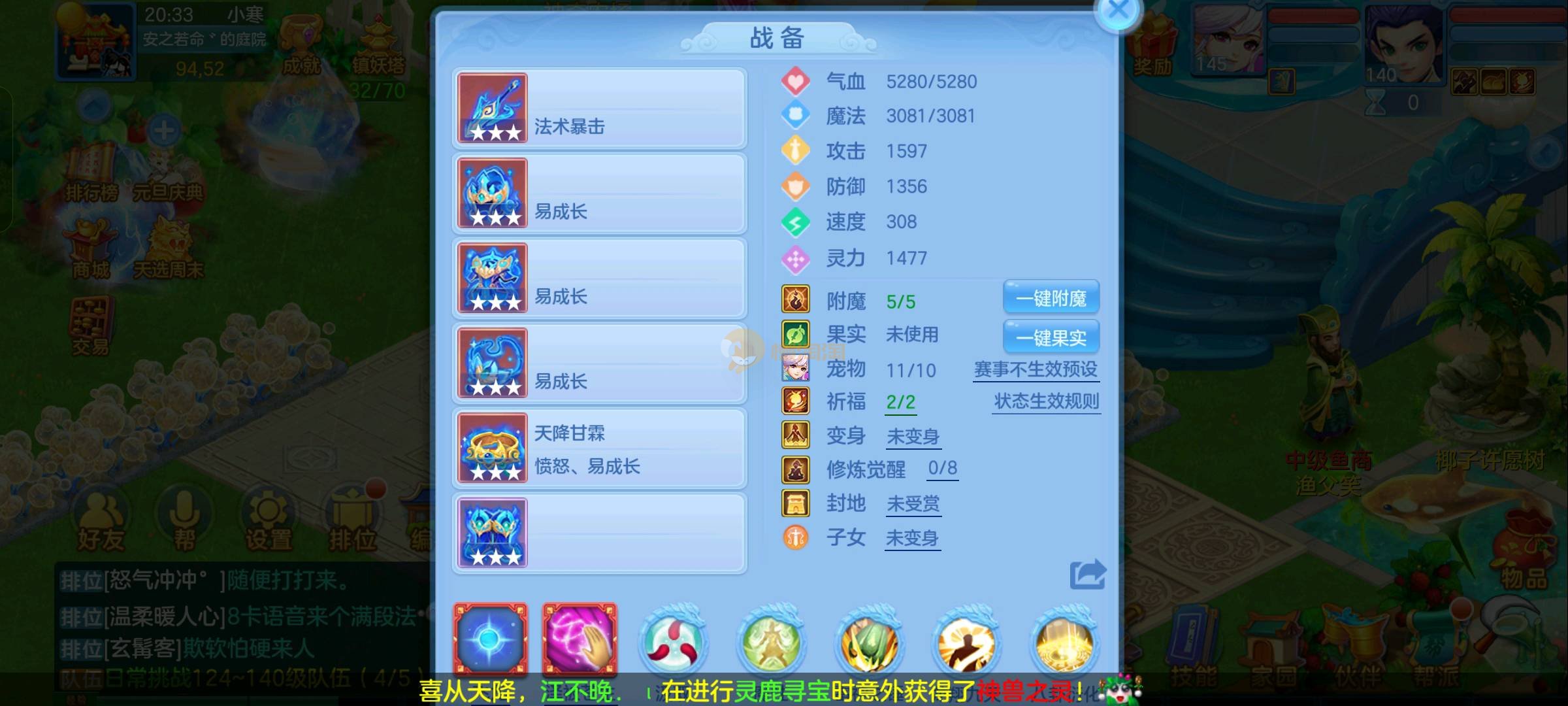Select the 天降甘霖 equipment slot
1568x706 pixels.
click(599, 448)
